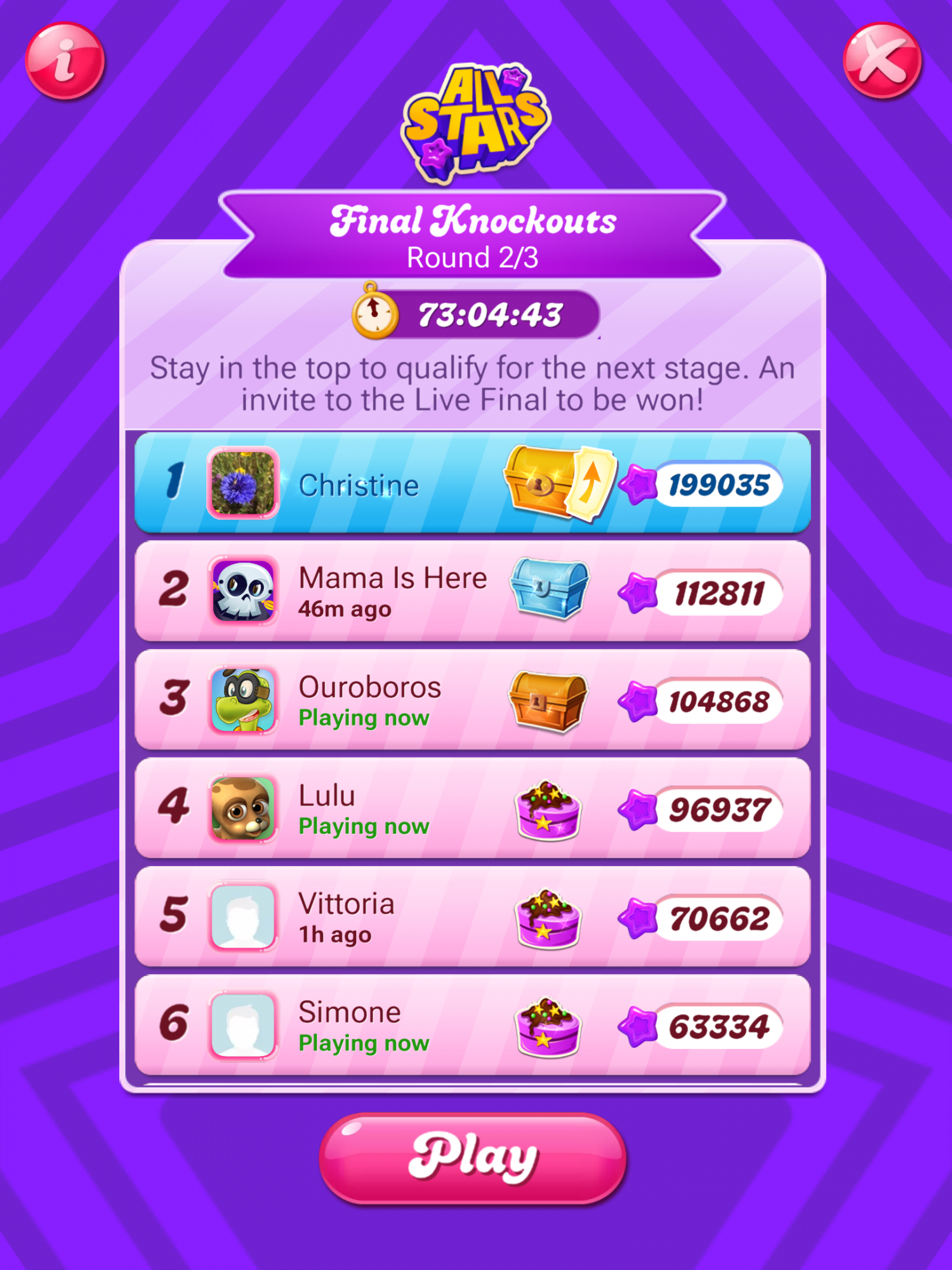Tap Mama Is Here's blue chest
The image size is (952, 1270).
(x=550, y=588)
